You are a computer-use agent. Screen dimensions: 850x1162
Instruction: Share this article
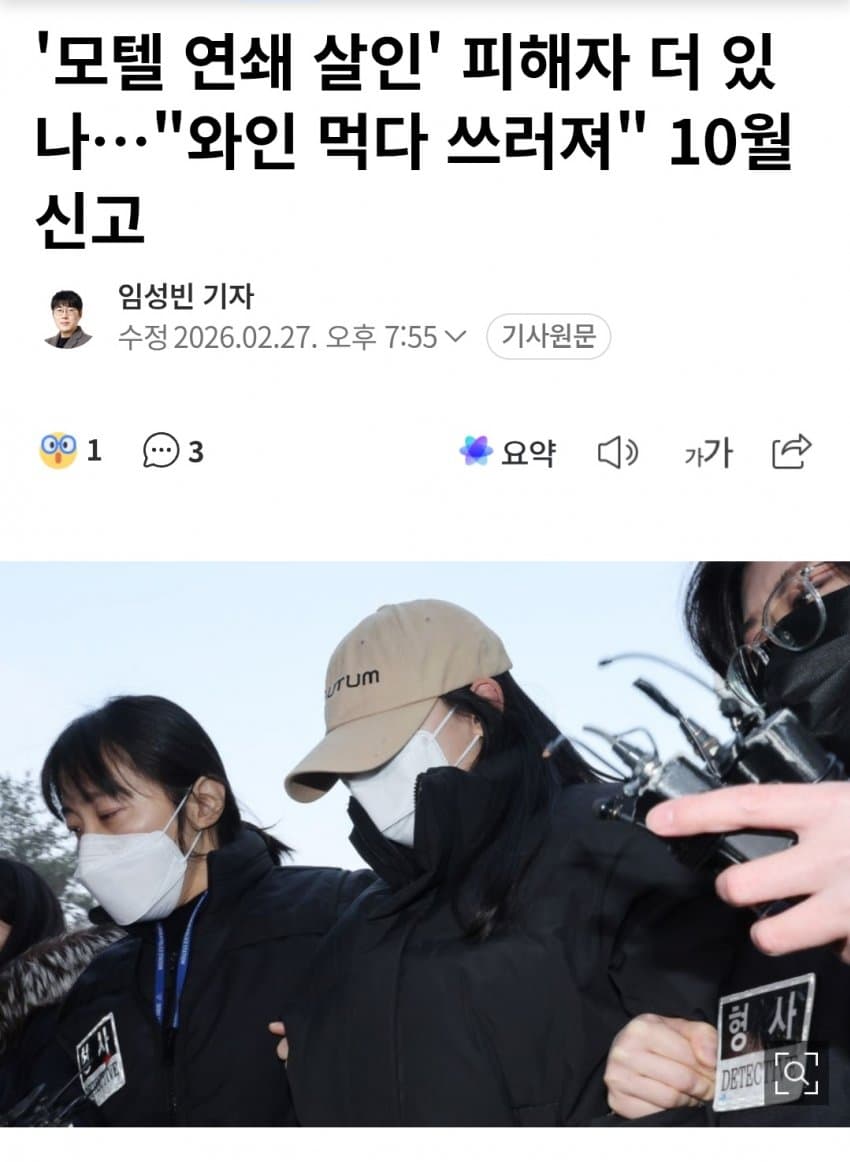click(x=791, y=452)
